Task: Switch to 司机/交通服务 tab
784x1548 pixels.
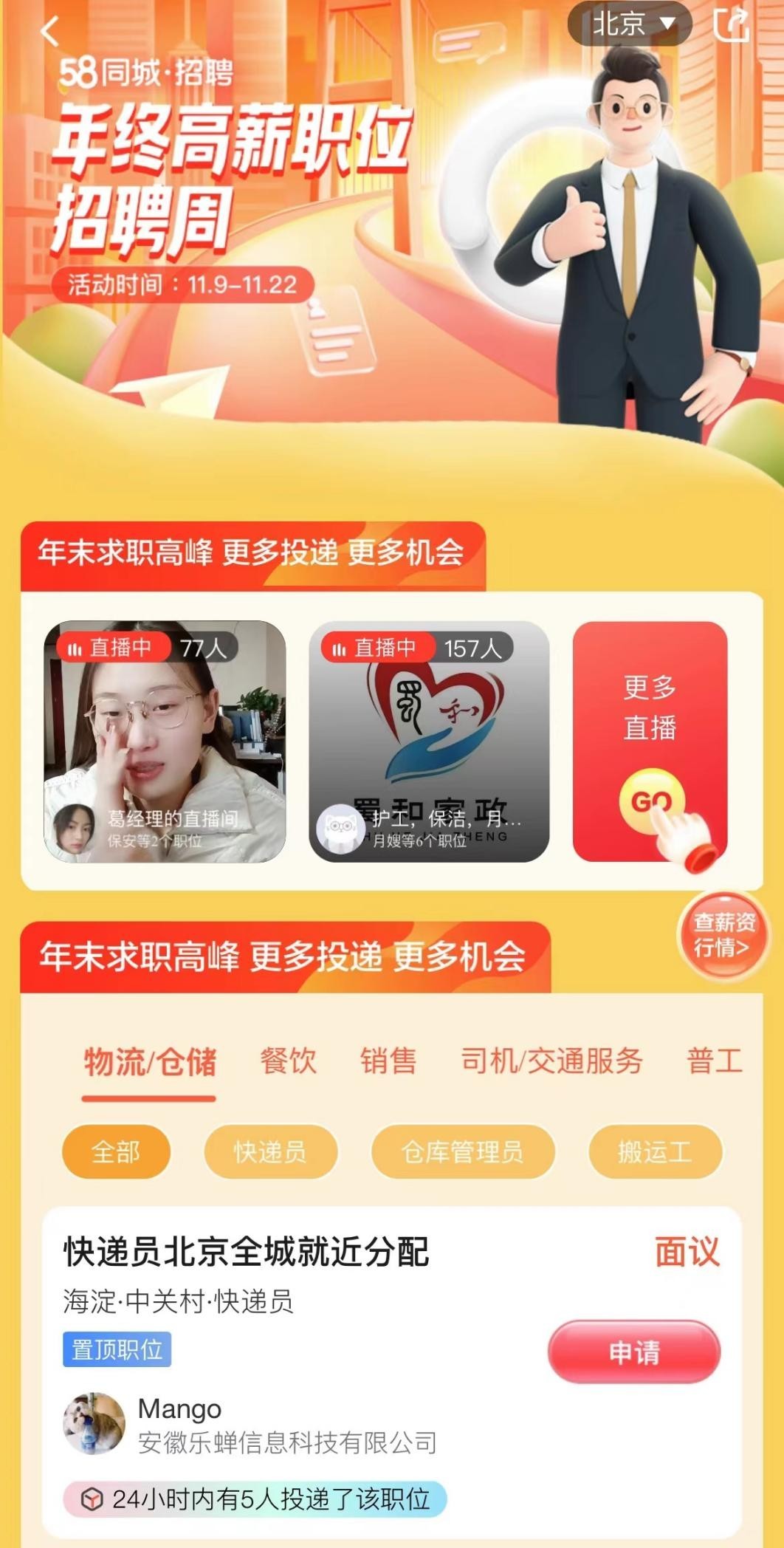Action: click(551, 1061)
